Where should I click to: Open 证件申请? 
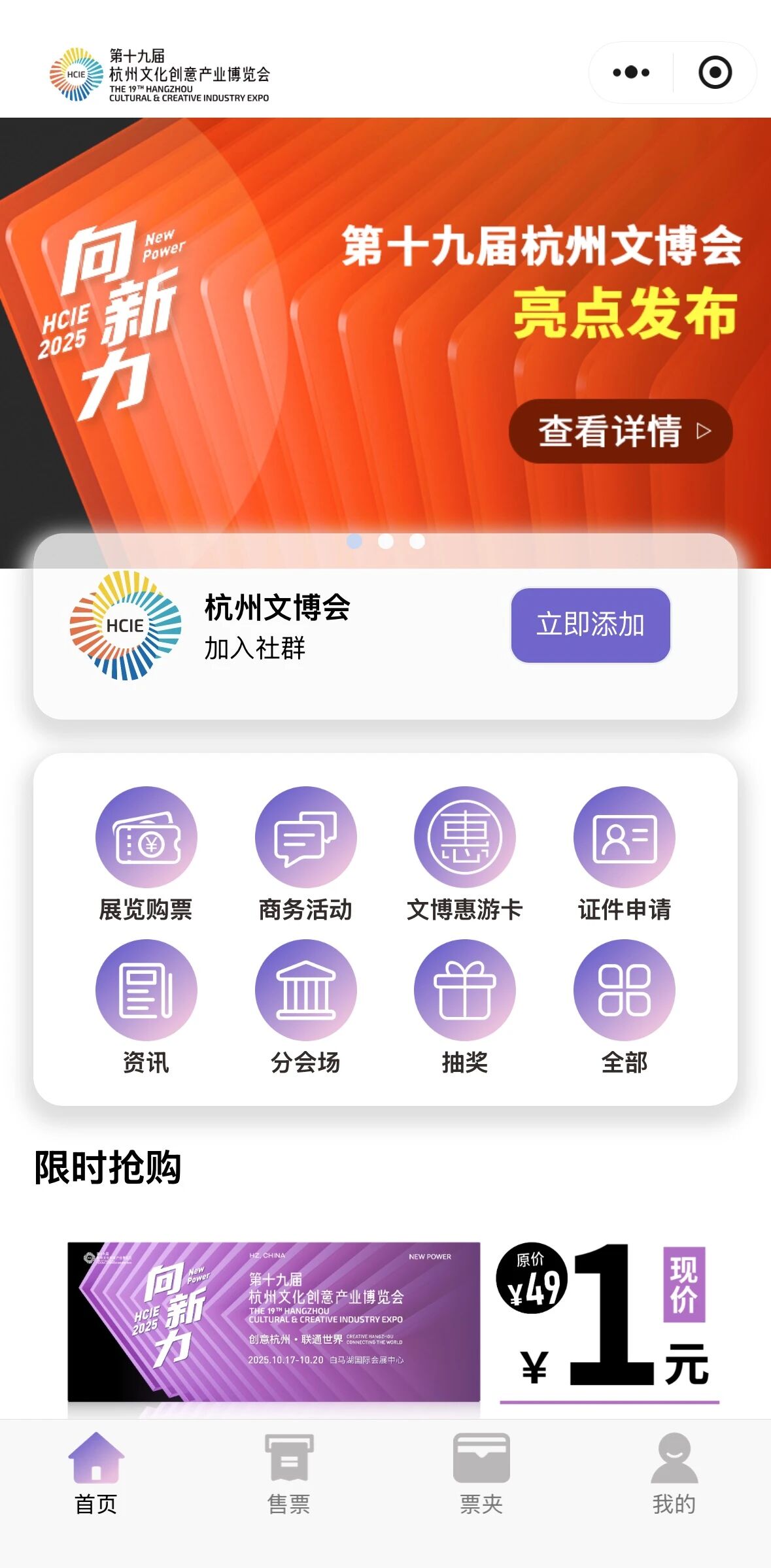(624, 854)
